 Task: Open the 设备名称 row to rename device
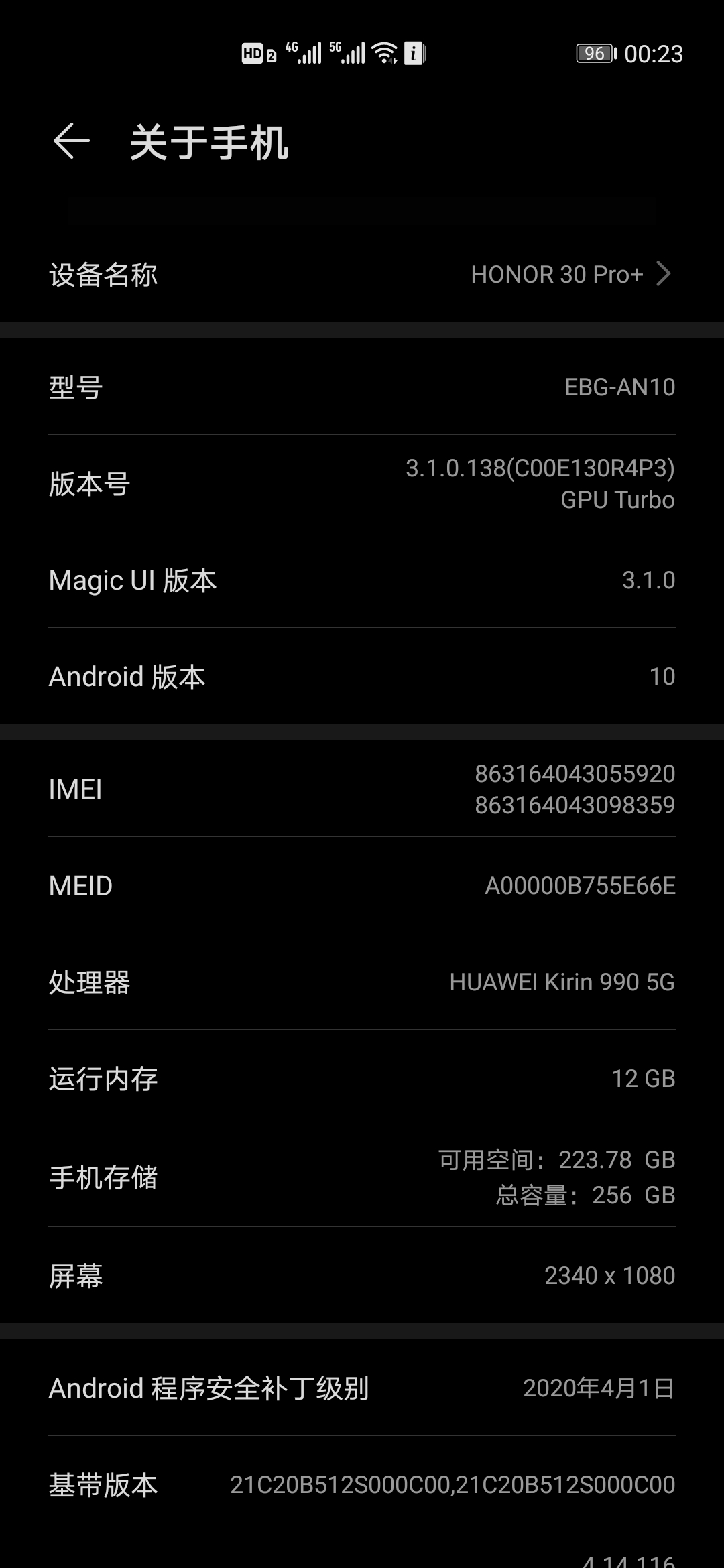(x=362, y=274)
